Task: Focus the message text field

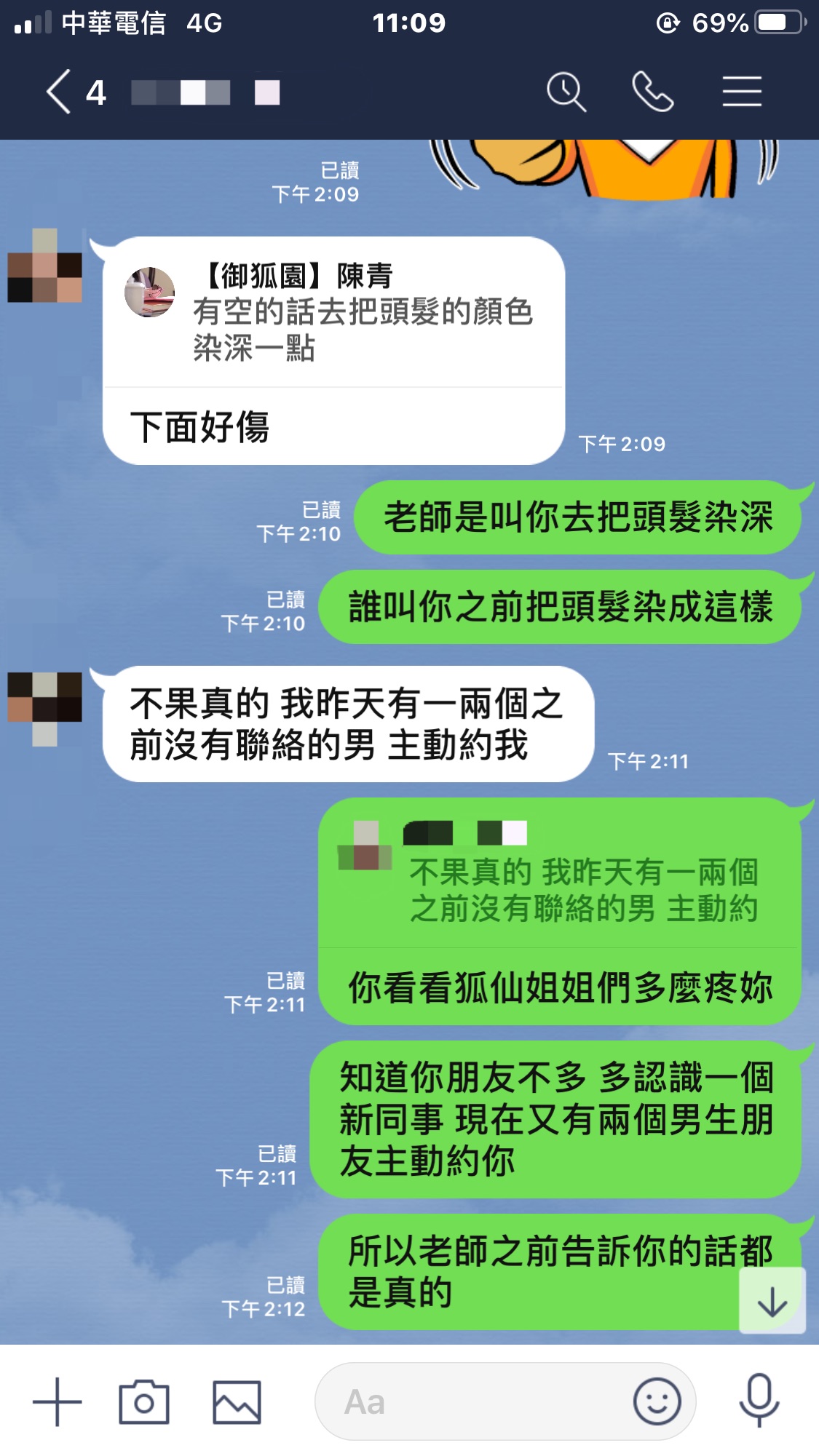Action: pyautogui.click(x=473, y=1401)
